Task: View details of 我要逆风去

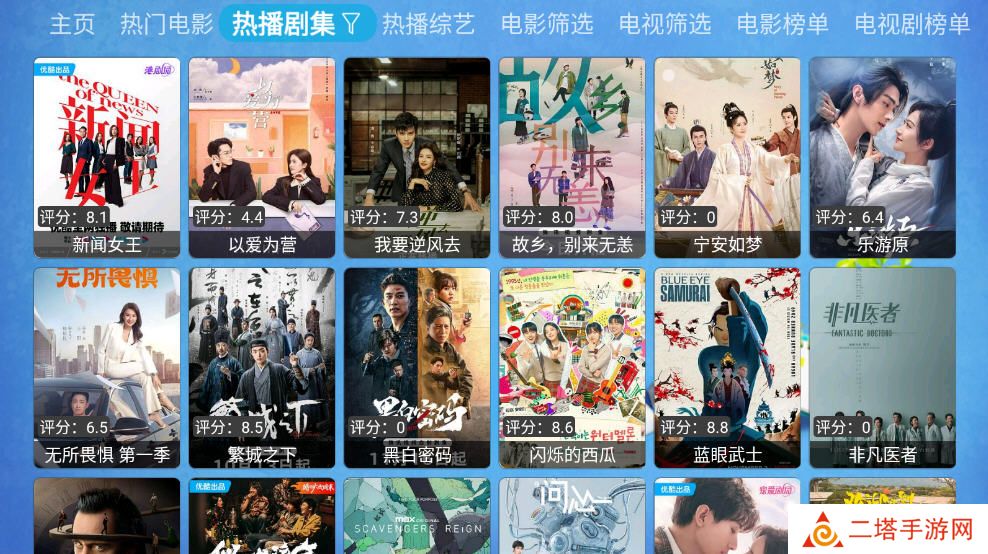Action: tap(417, 157)
